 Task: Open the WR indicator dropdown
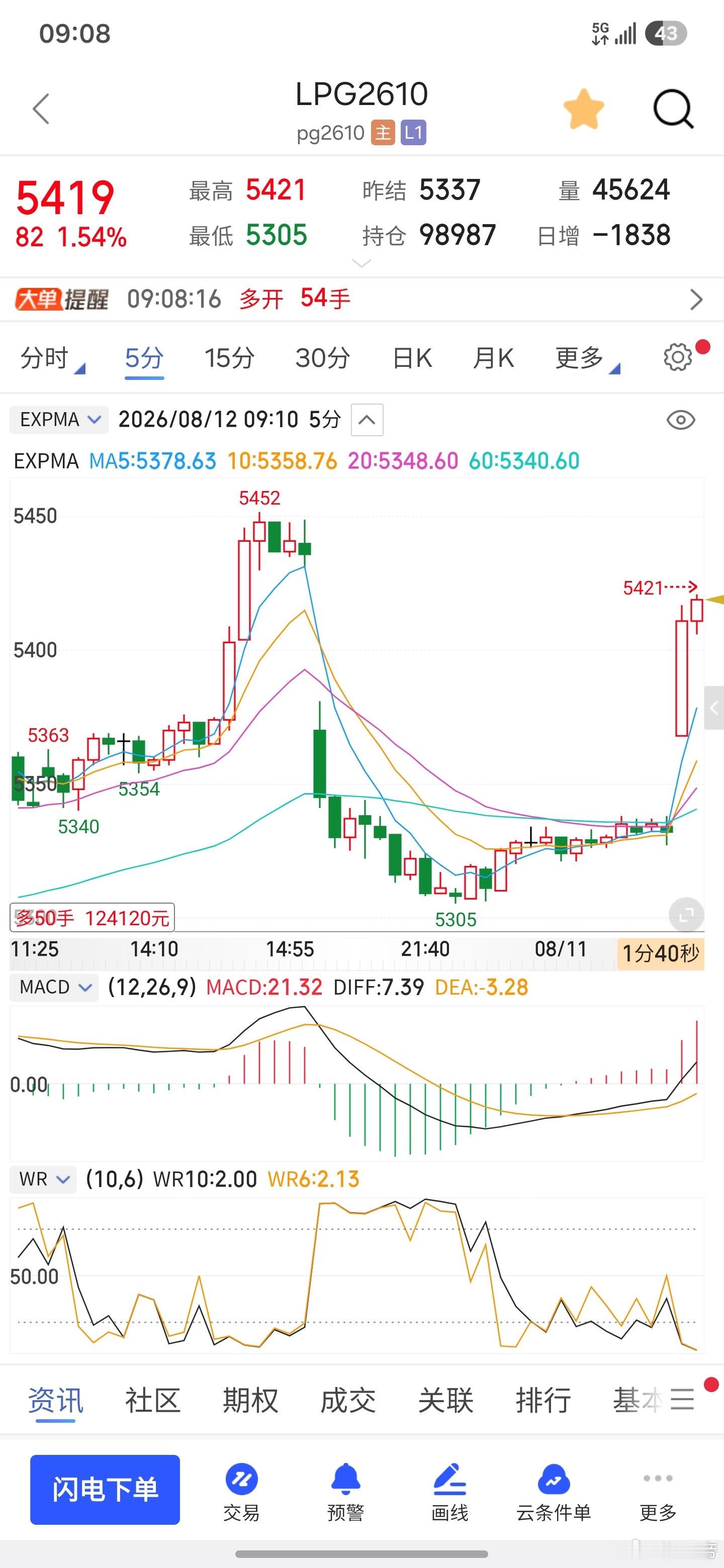click(x=43, y=1179)
